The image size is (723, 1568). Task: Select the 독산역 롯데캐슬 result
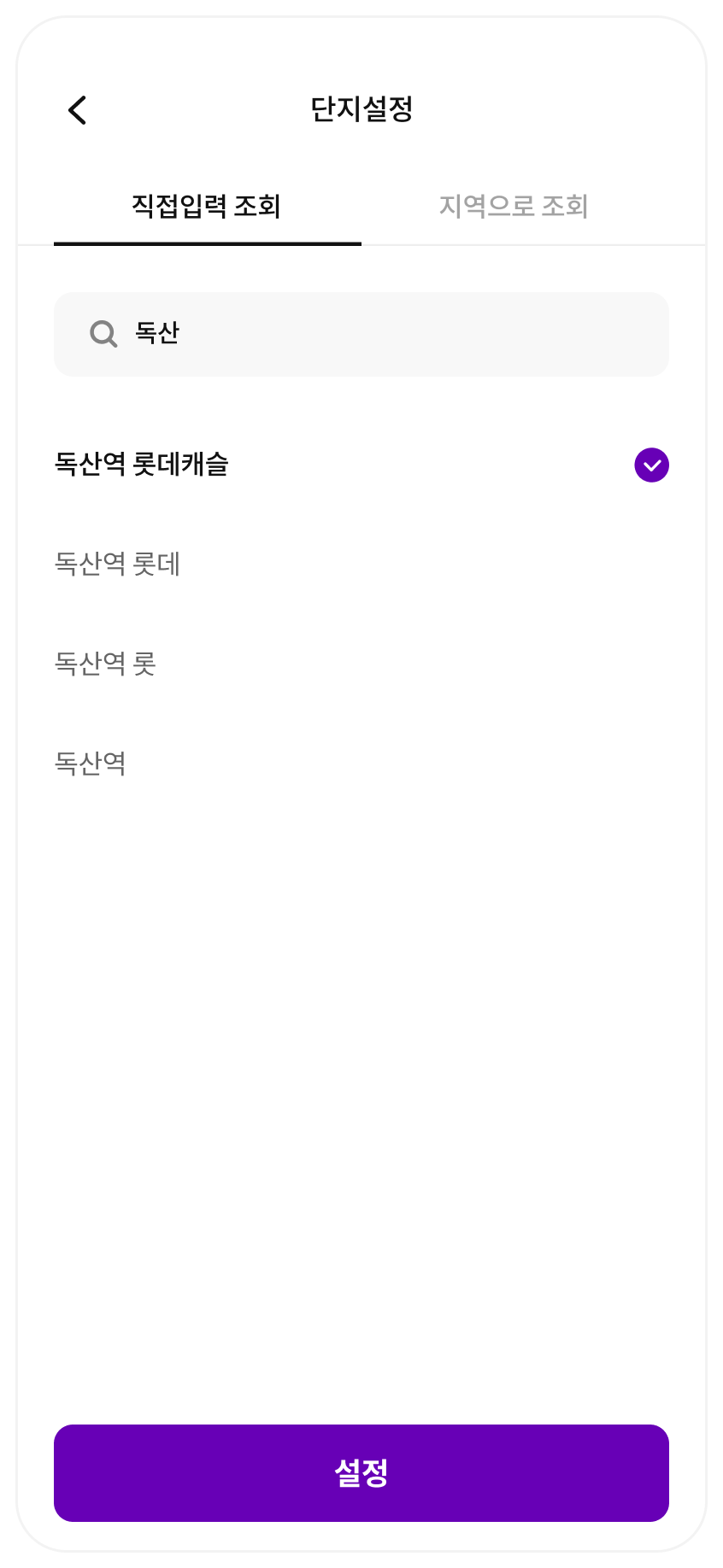point(142,465)
